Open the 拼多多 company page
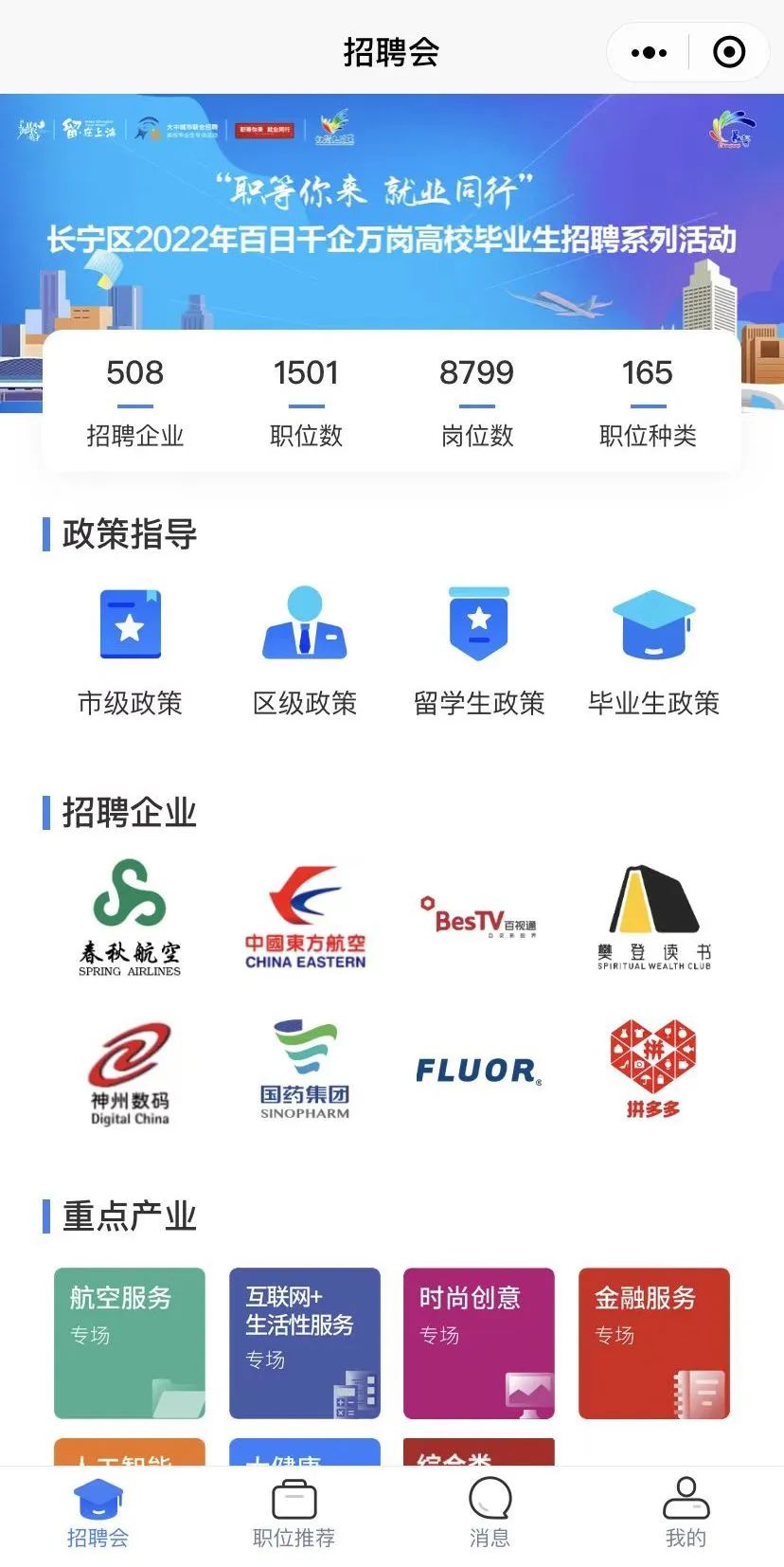 pyautogui.click(x=653, y=1071)
